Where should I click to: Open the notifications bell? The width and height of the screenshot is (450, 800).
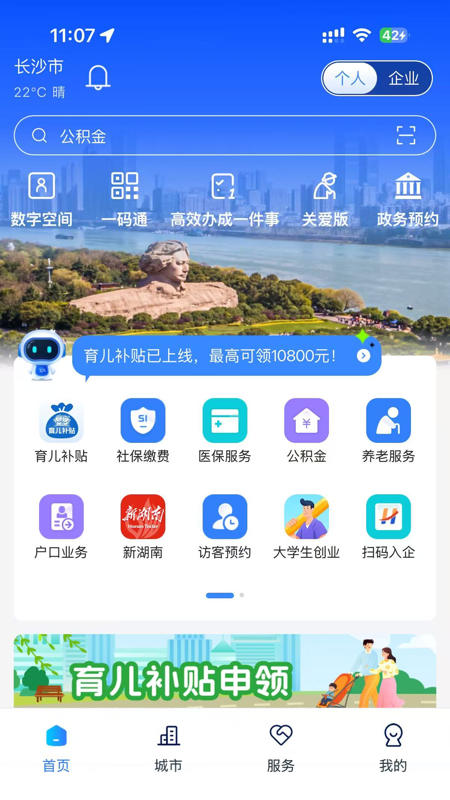coord(98,78)
